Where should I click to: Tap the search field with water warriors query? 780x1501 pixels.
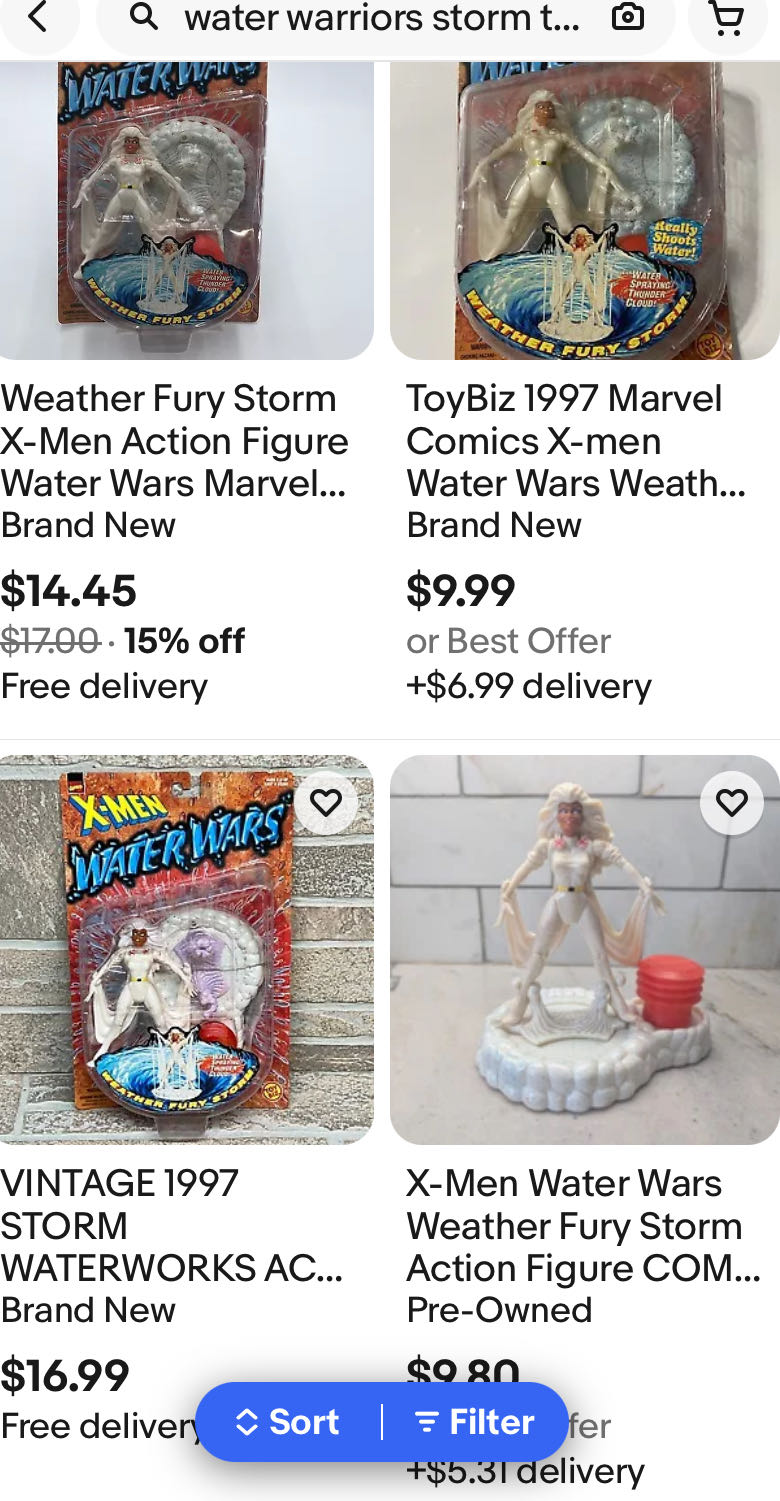380,18
